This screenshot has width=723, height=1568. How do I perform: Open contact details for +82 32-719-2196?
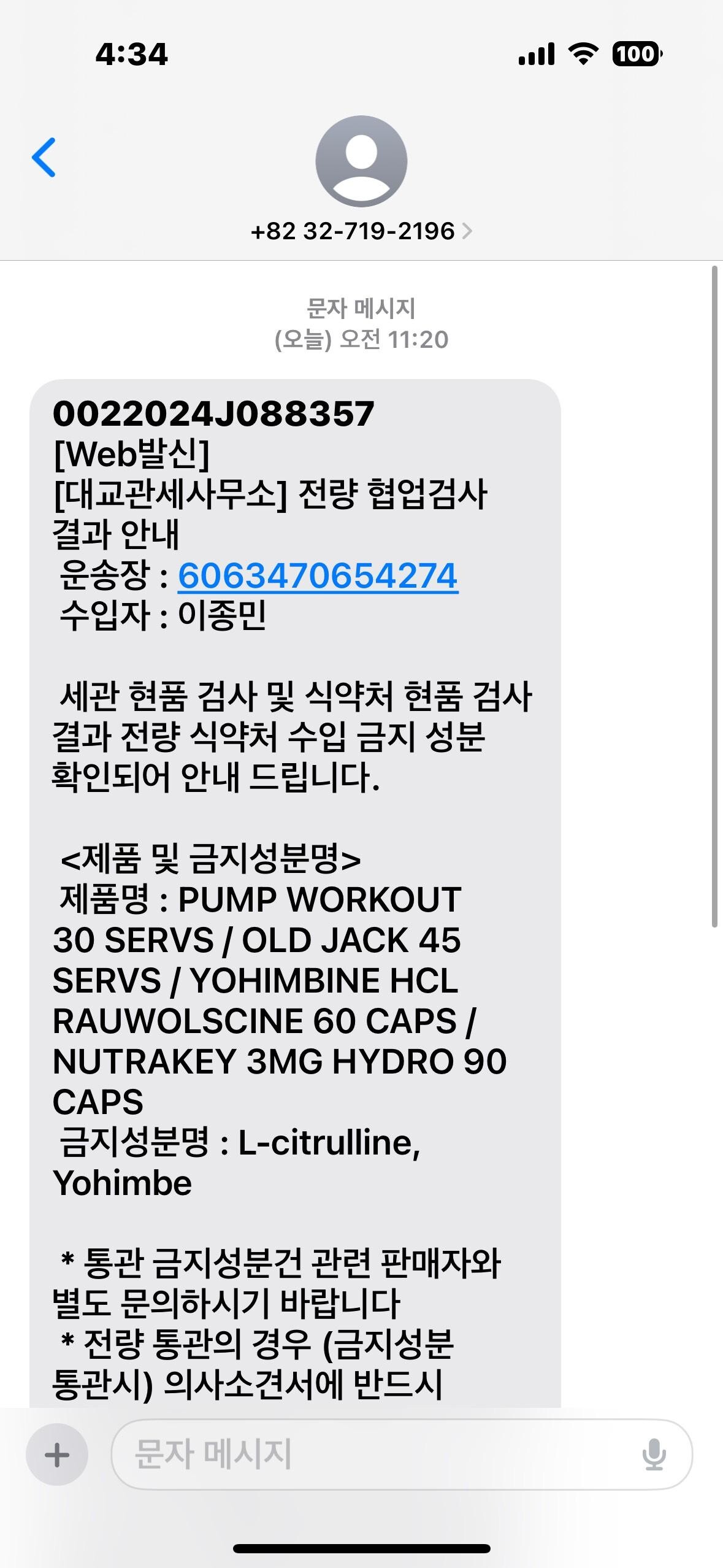pos(361,231)
